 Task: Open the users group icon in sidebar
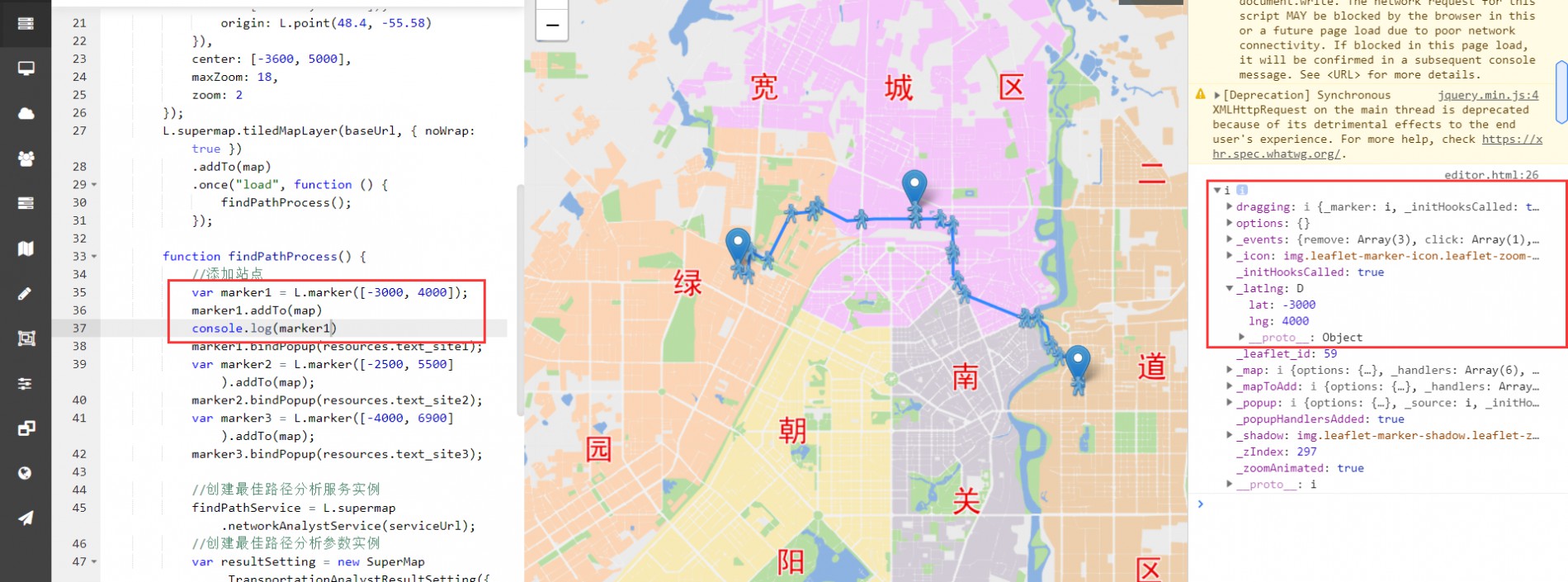[26, 158]
